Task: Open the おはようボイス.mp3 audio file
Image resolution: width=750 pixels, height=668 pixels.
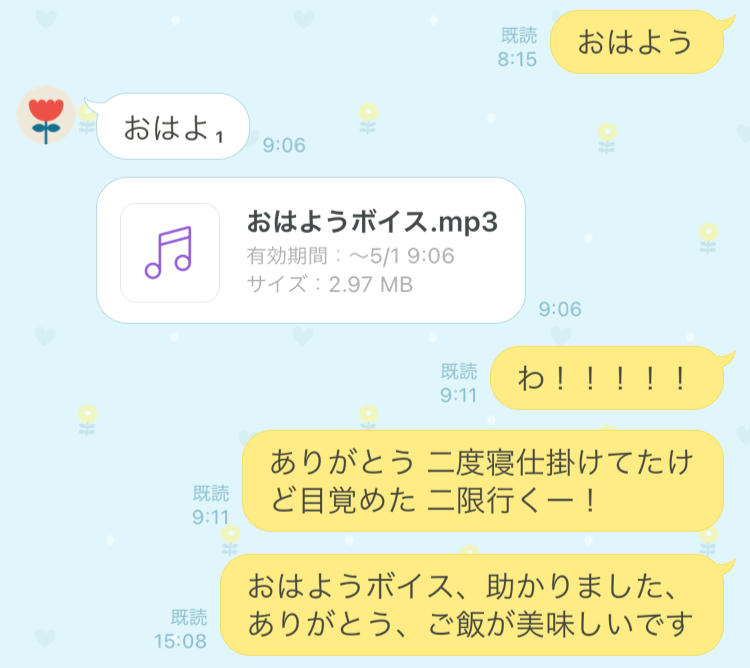Action: (x=310, y=251)
